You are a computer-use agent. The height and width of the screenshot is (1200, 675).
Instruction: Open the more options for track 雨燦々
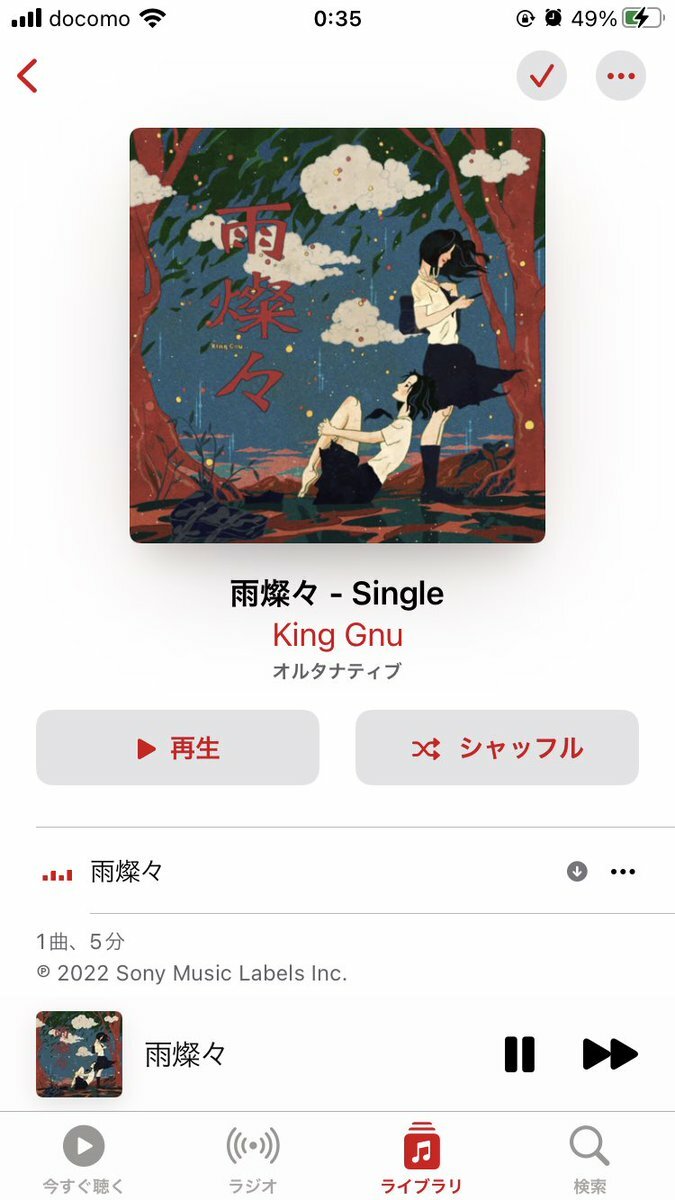click(623, 872)
